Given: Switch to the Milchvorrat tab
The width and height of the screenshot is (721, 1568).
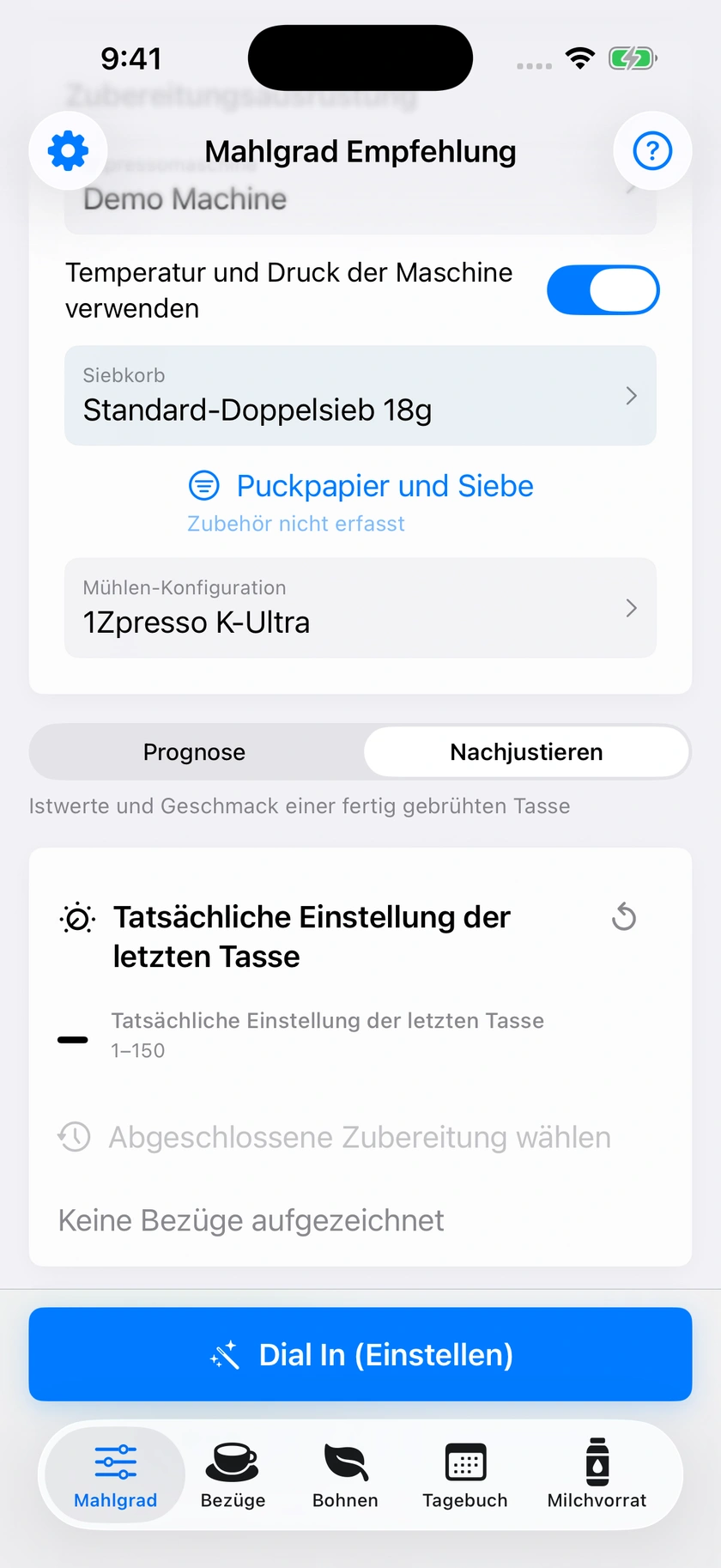Looking at the screenshot, I should coord(597,1475).
